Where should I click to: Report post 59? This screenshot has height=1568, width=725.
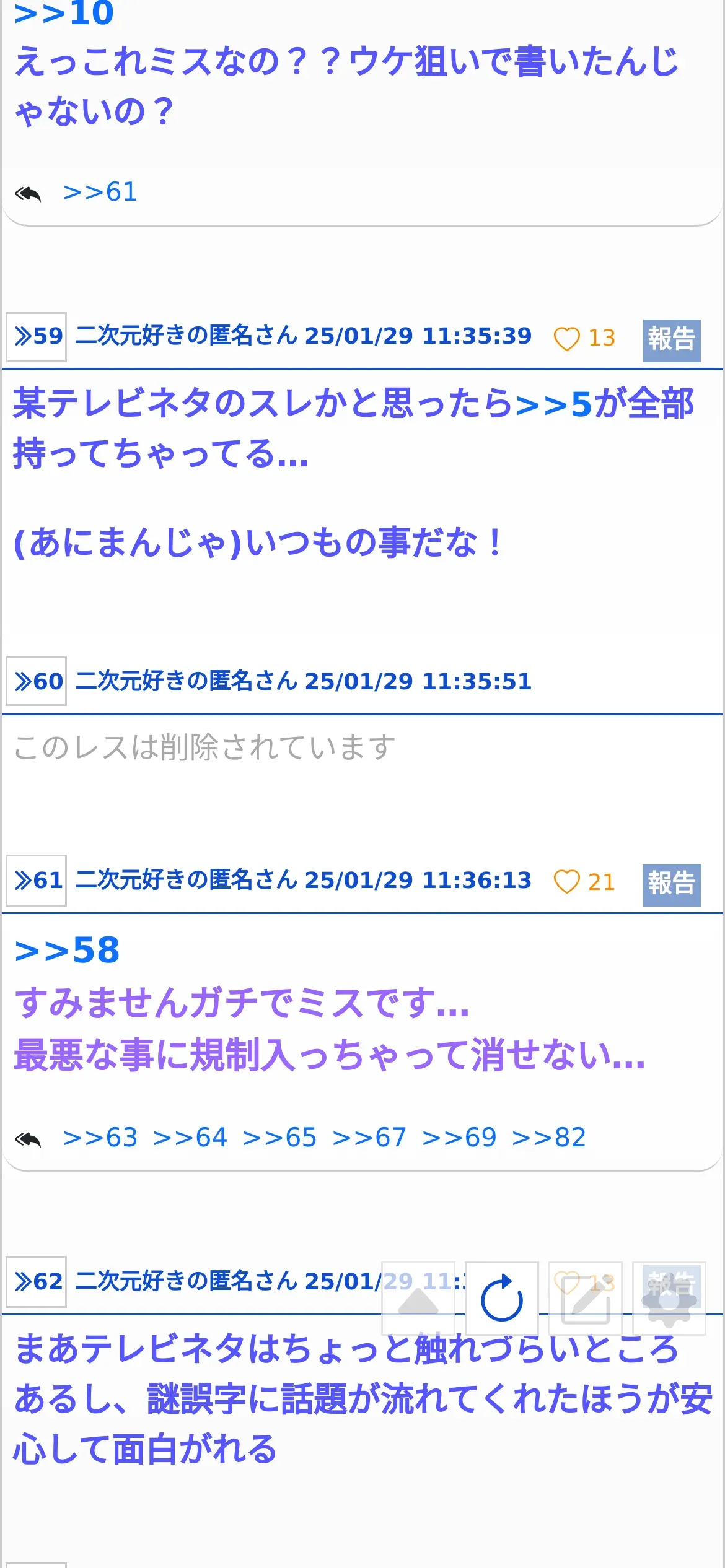(672, 340)
